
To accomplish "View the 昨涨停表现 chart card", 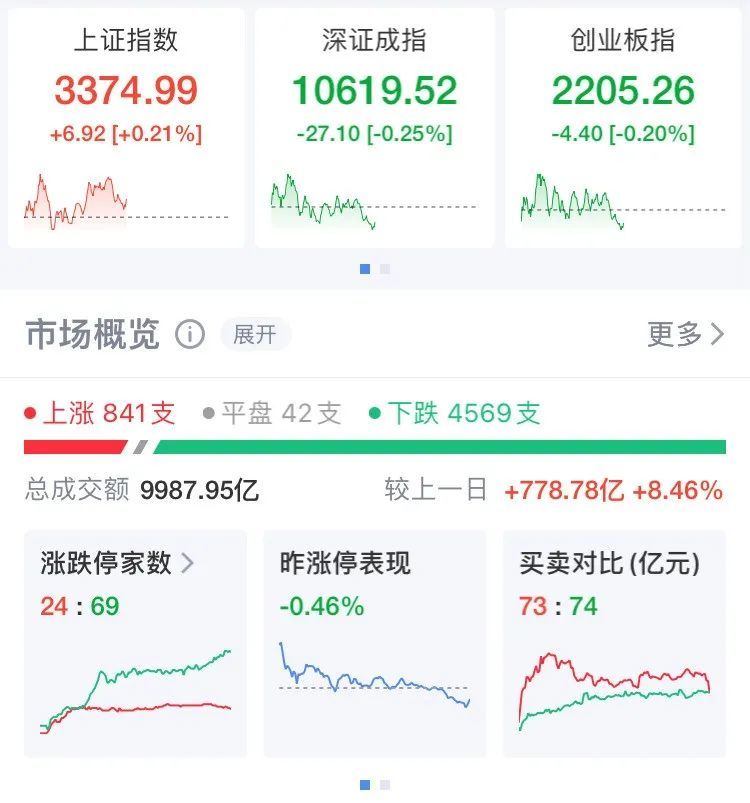I will (x=374, y=643).
